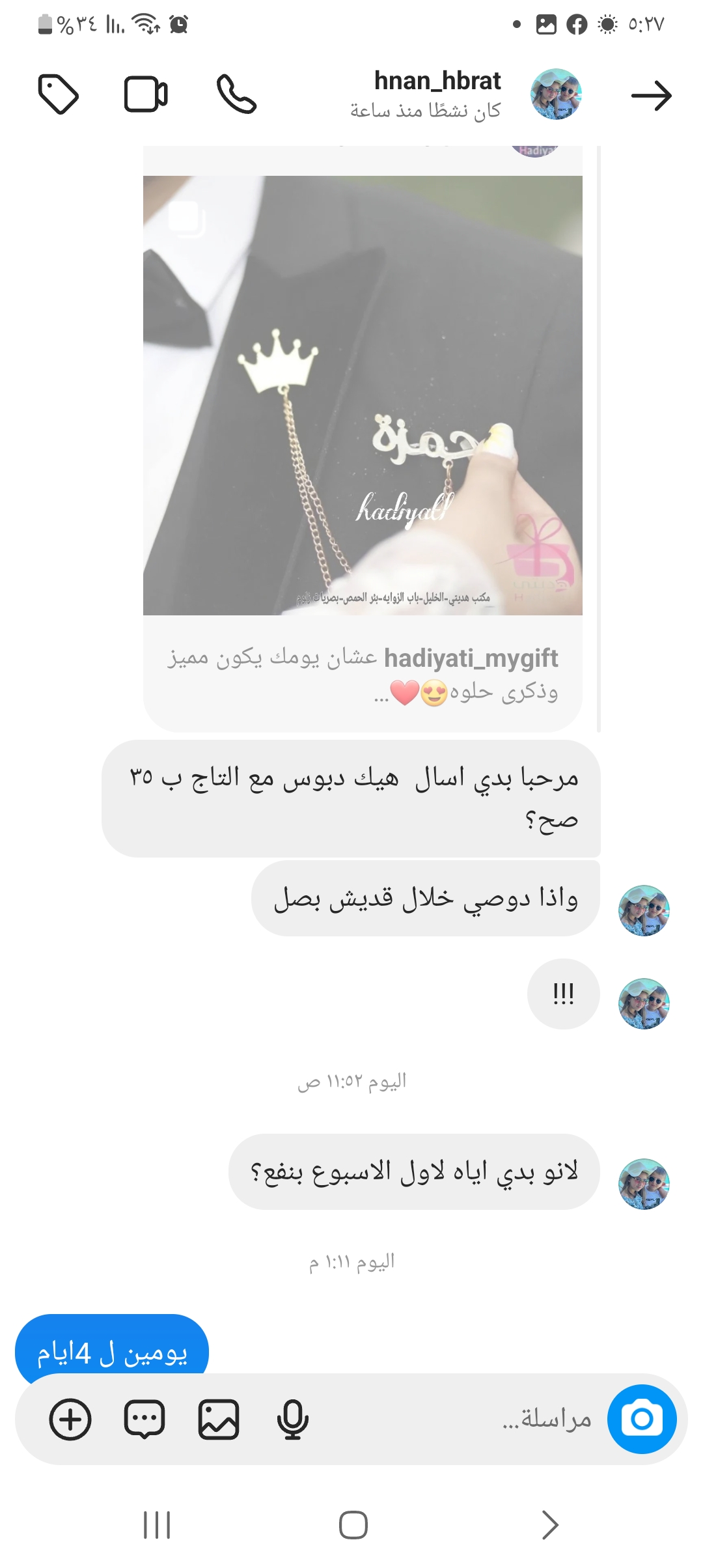The width and height of the screenshot is (703, 1568).
Task: Open hnan_hbrat profile from header name
Action: click(x=437, y=81)
